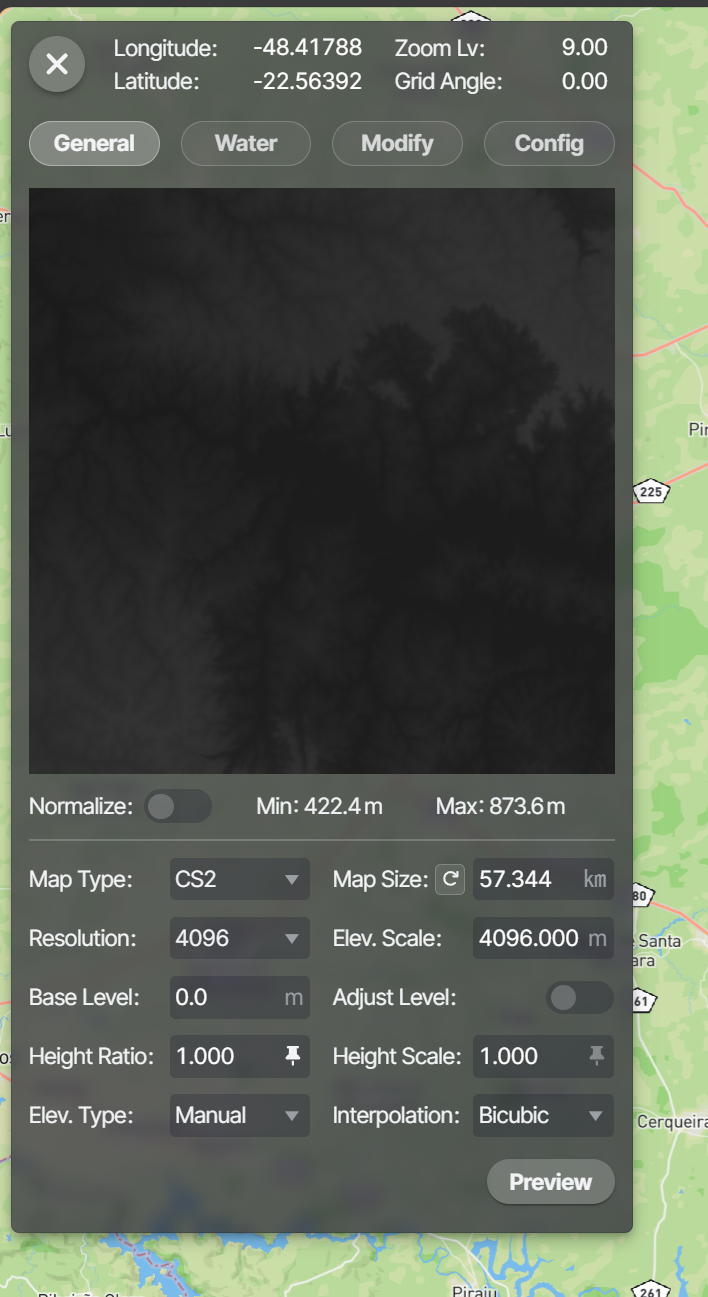
Task: Switch to the Water tab
Action: [245, 143]
